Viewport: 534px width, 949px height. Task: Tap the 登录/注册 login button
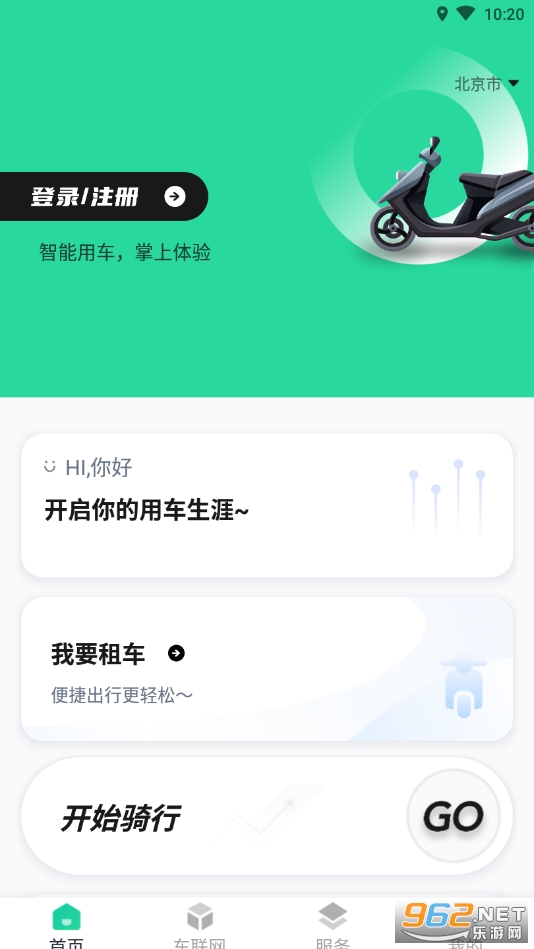point(104,196)
